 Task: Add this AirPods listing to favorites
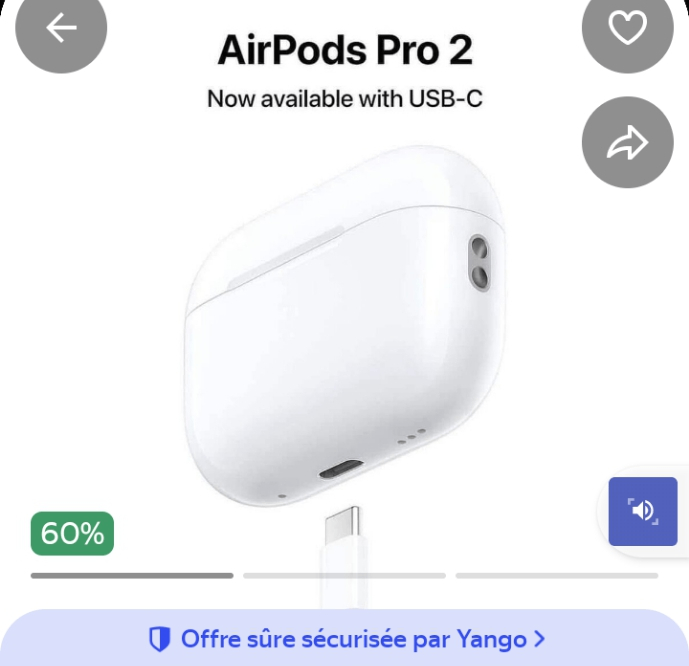pyautogui.click(x=628, y=29)
